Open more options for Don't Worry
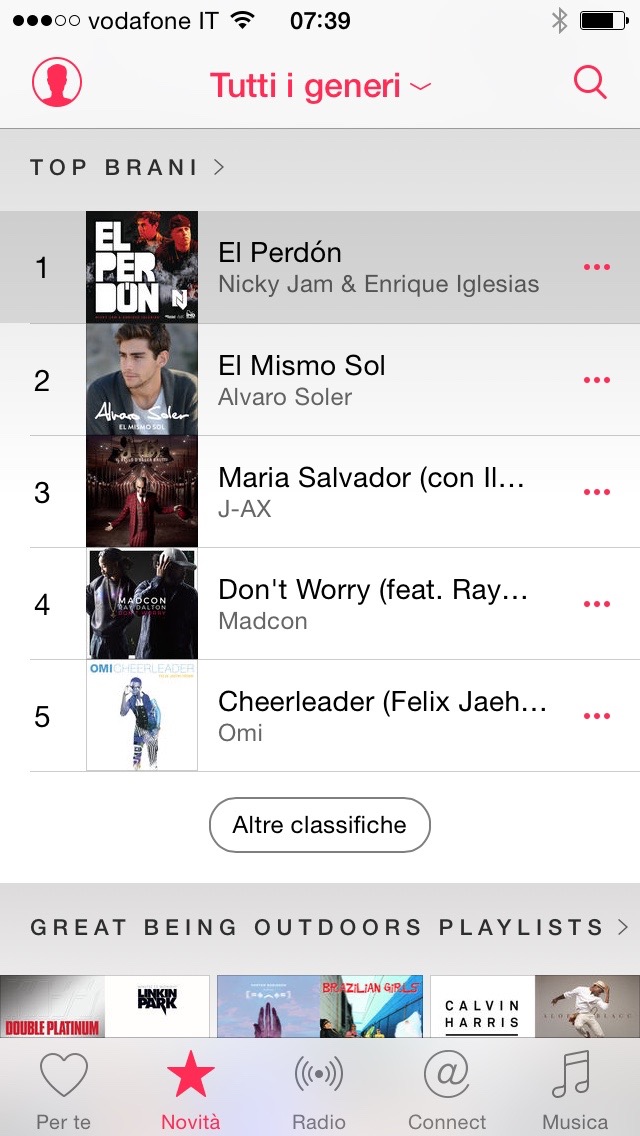 596,604
